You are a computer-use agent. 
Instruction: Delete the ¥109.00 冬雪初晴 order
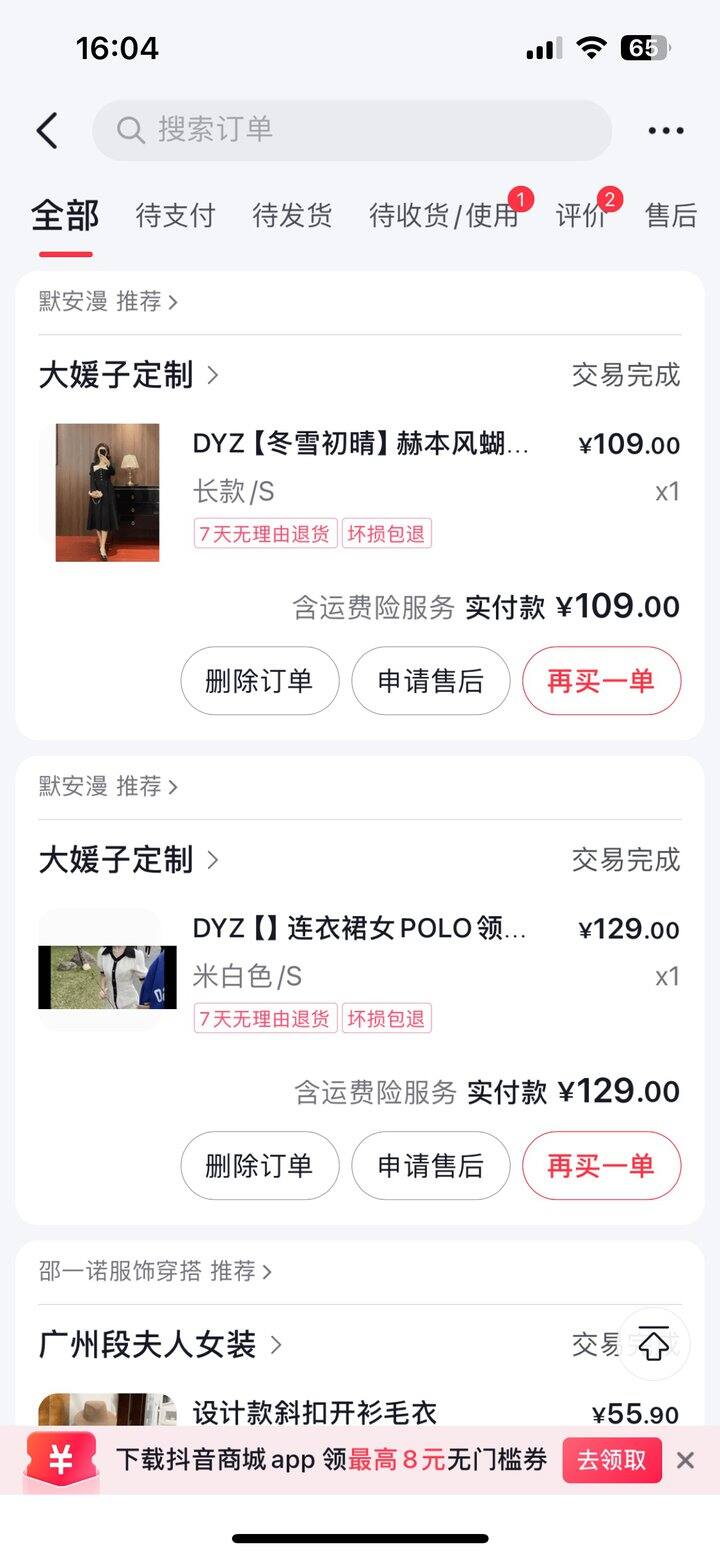pyautogui.click(x=260, y=681)
